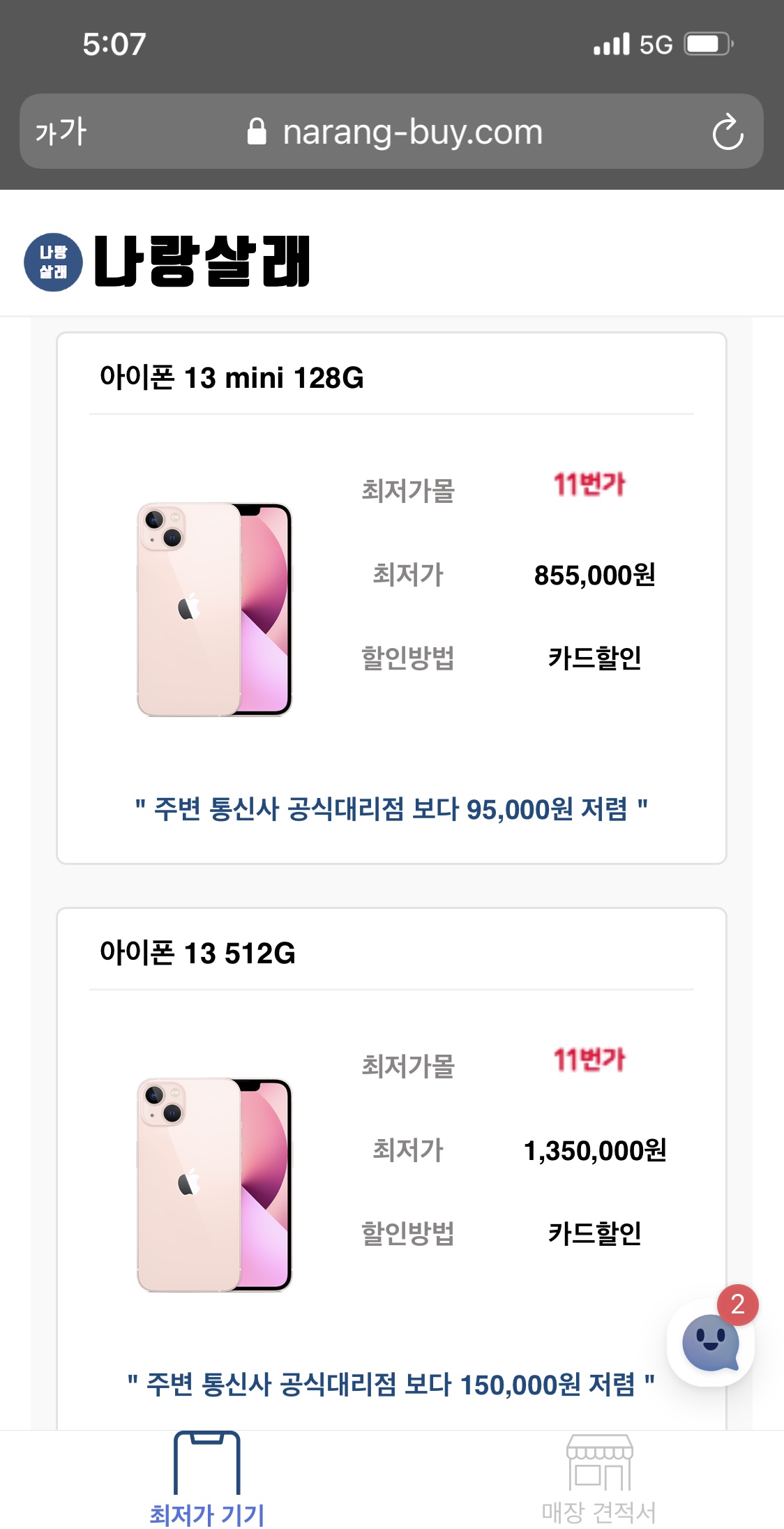Open the chatbot bubble with 2 messages
The height and width of the screenshot is (1529, 784).
[x=711, y=1341]
